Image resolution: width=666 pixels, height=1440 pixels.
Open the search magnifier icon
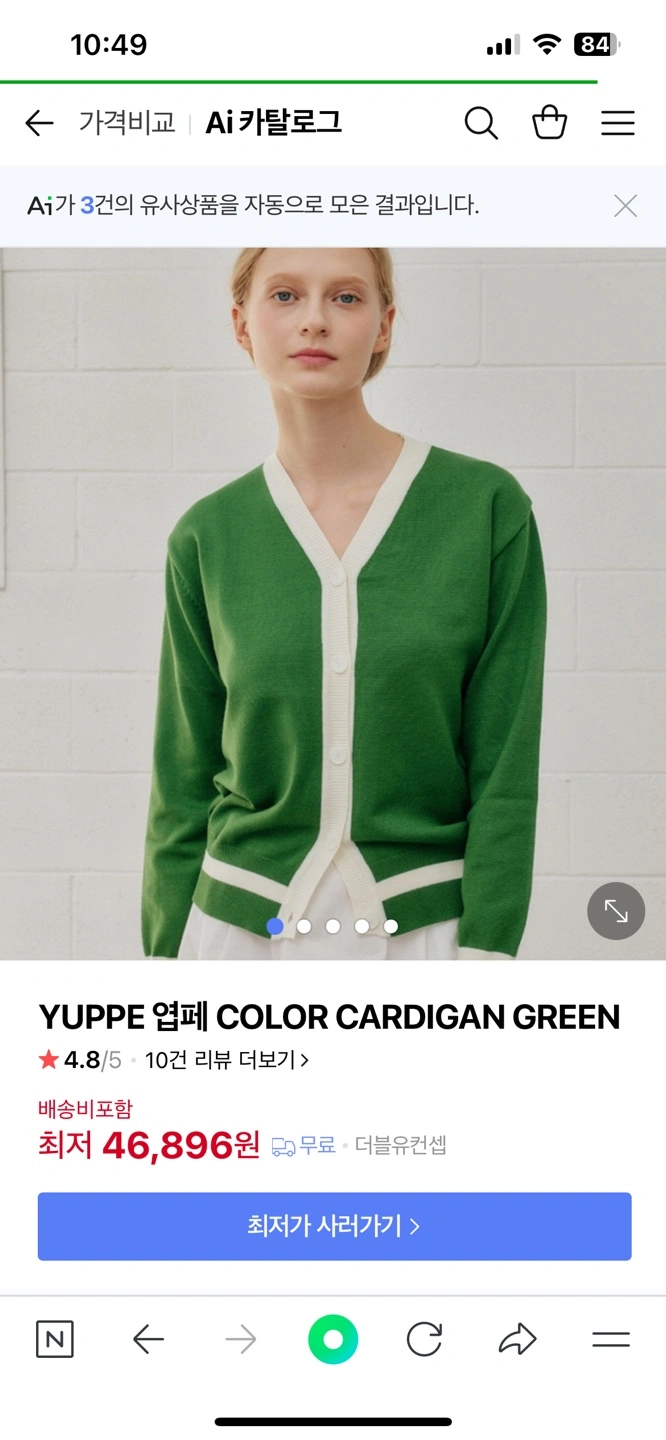(481, 123)
